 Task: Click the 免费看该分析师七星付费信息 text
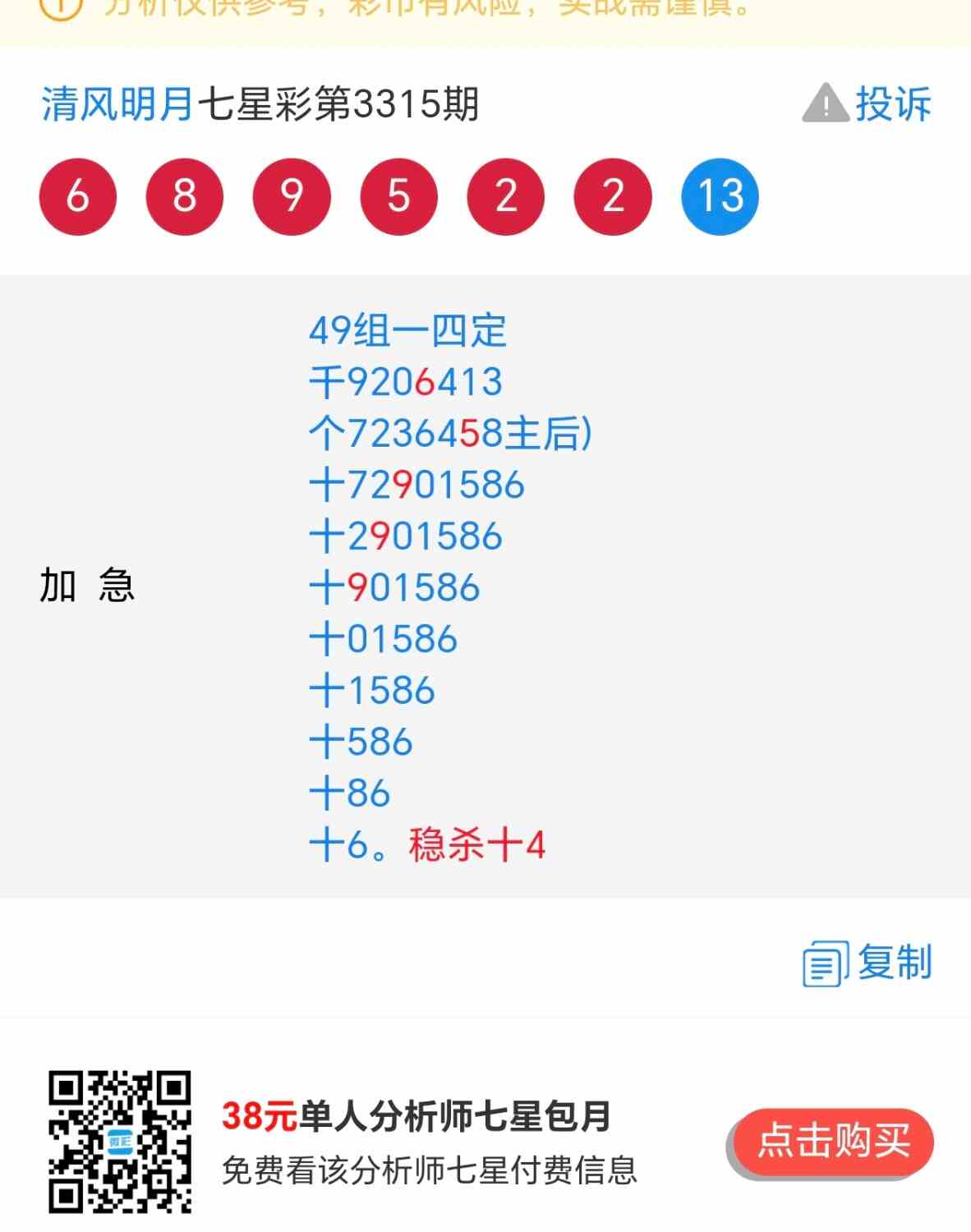pyautogui.click(x=435, y=1170)
